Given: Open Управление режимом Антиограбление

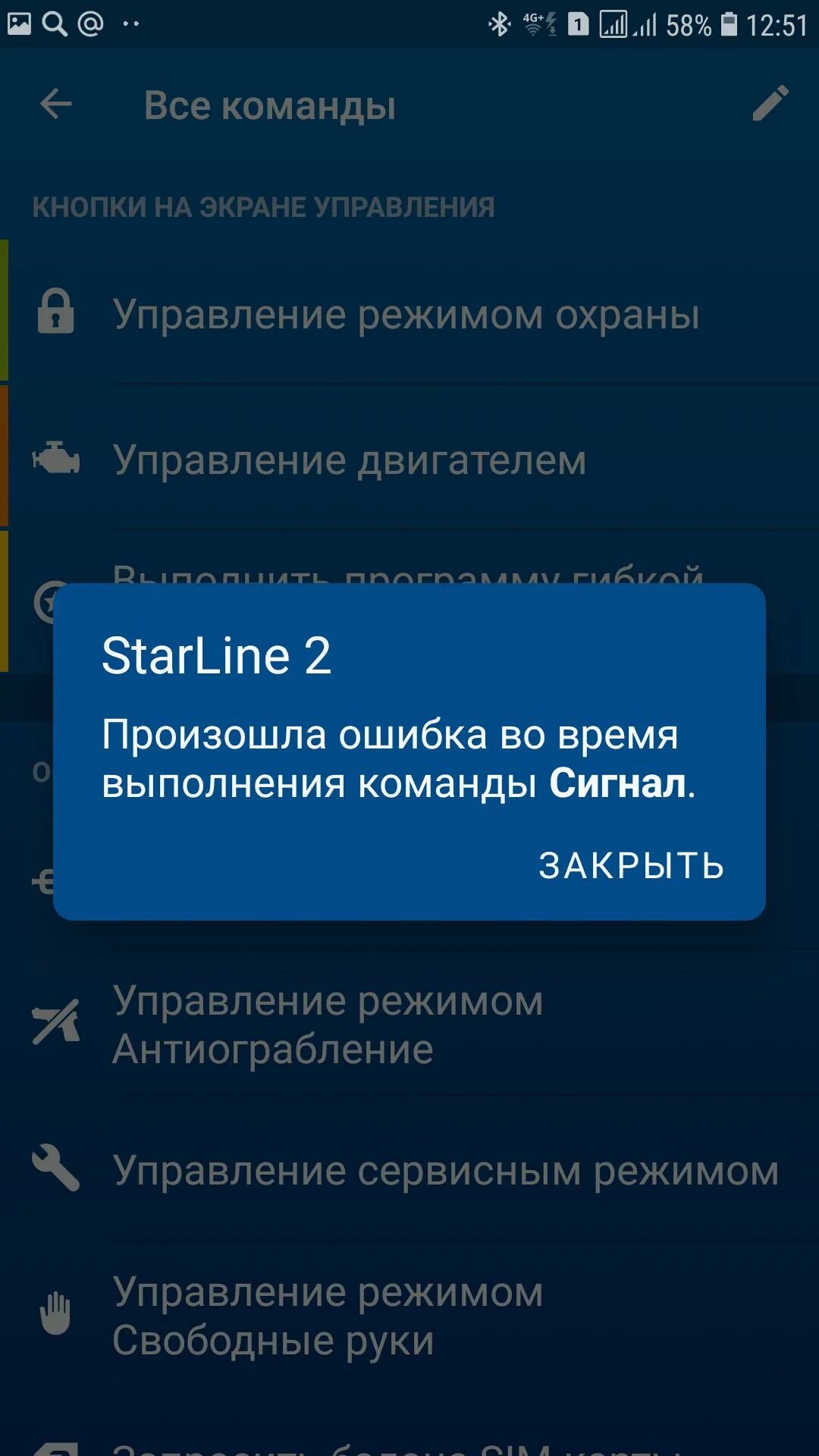Looking at the screenshot, I should [x=409, y=1024].
